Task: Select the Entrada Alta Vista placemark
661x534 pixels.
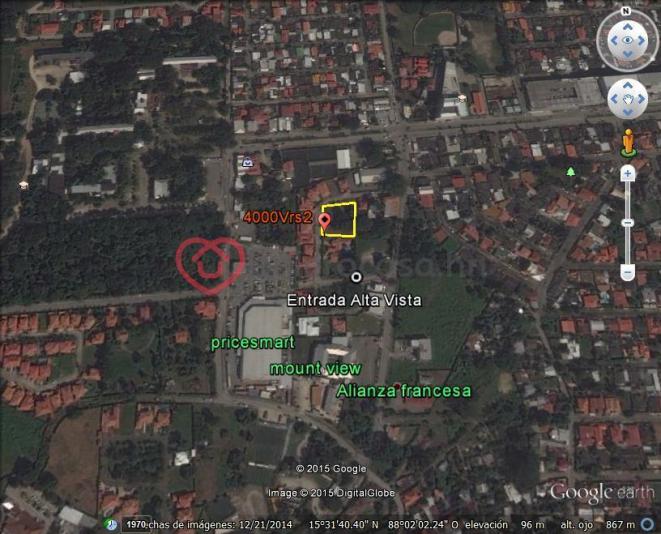Action: pos(356,277)
